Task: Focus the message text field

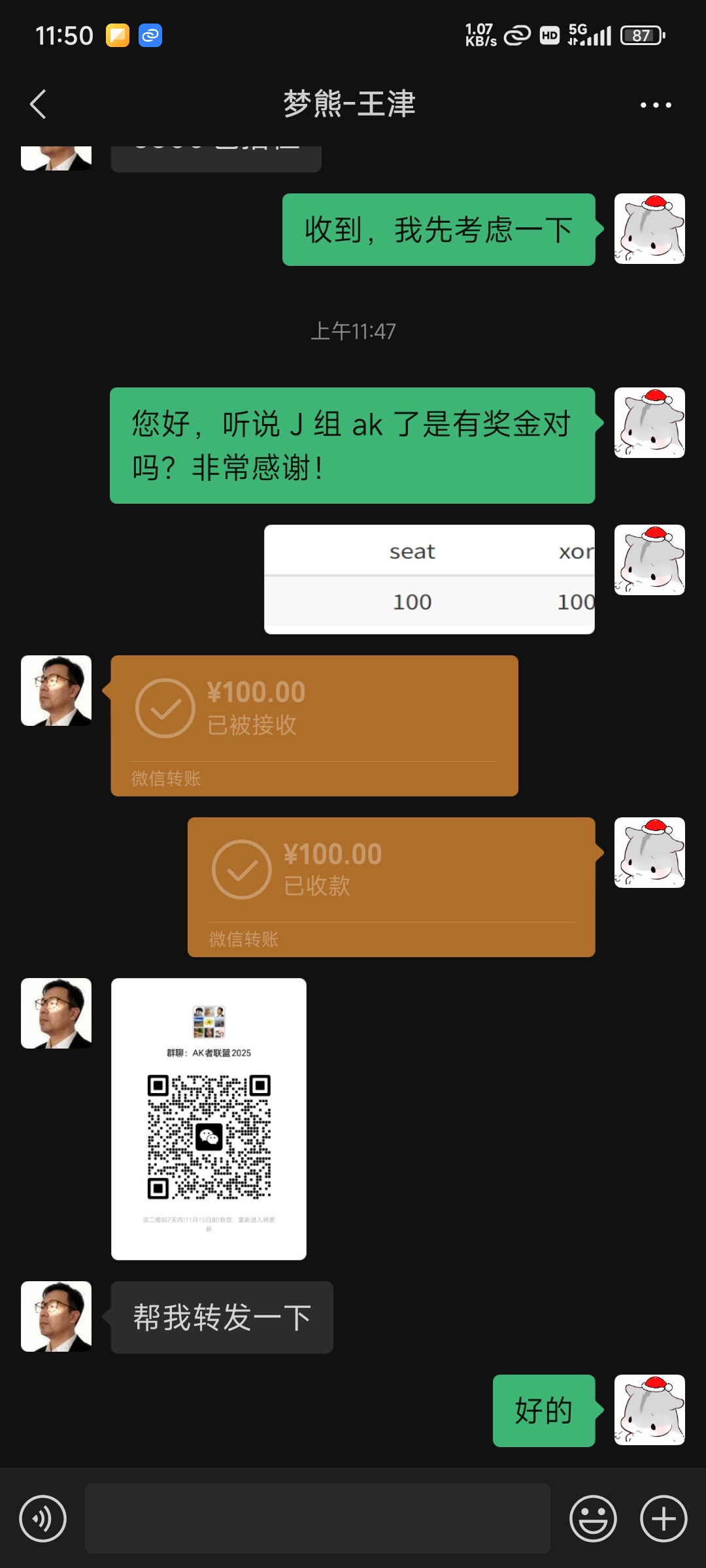Action: point(317,1518)
